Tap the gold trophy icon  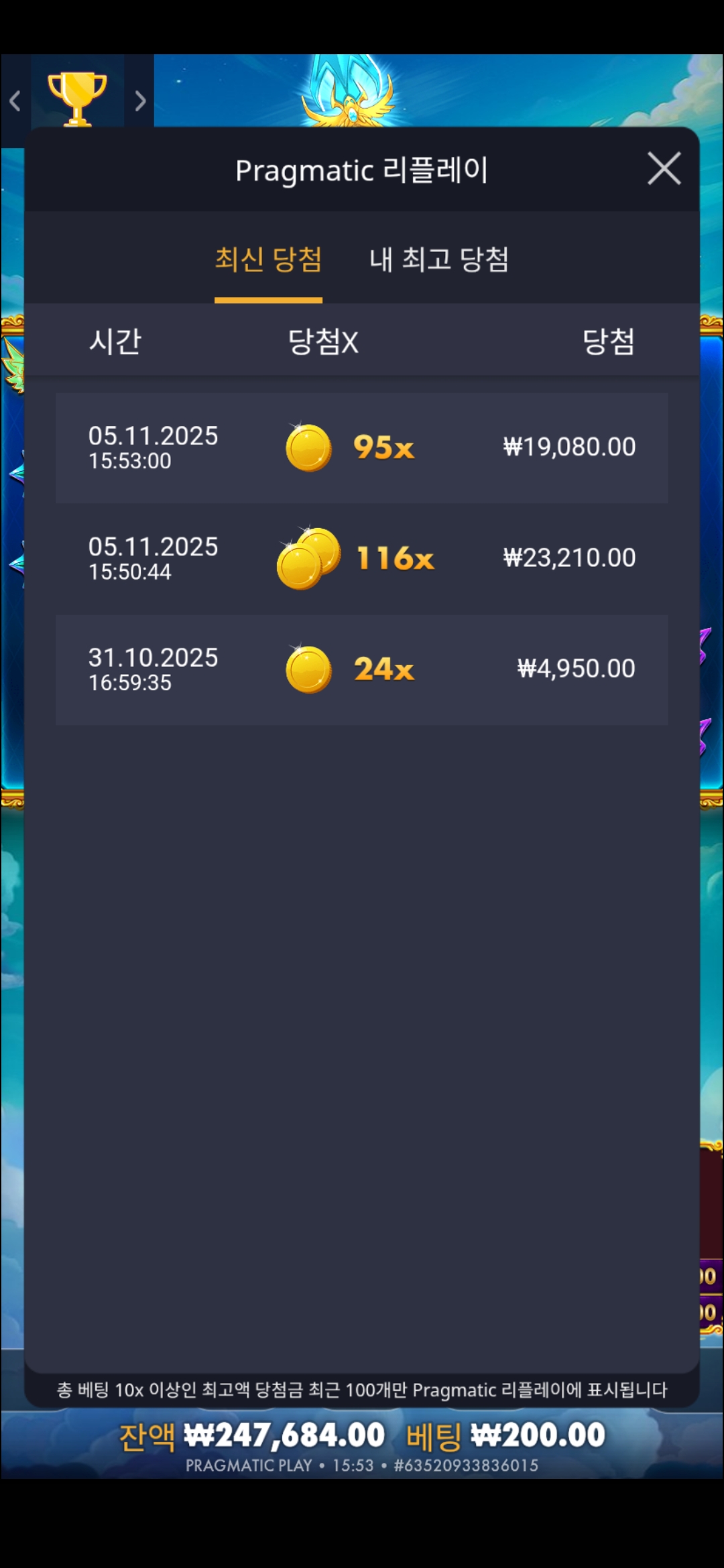click(x=77, y=99)
